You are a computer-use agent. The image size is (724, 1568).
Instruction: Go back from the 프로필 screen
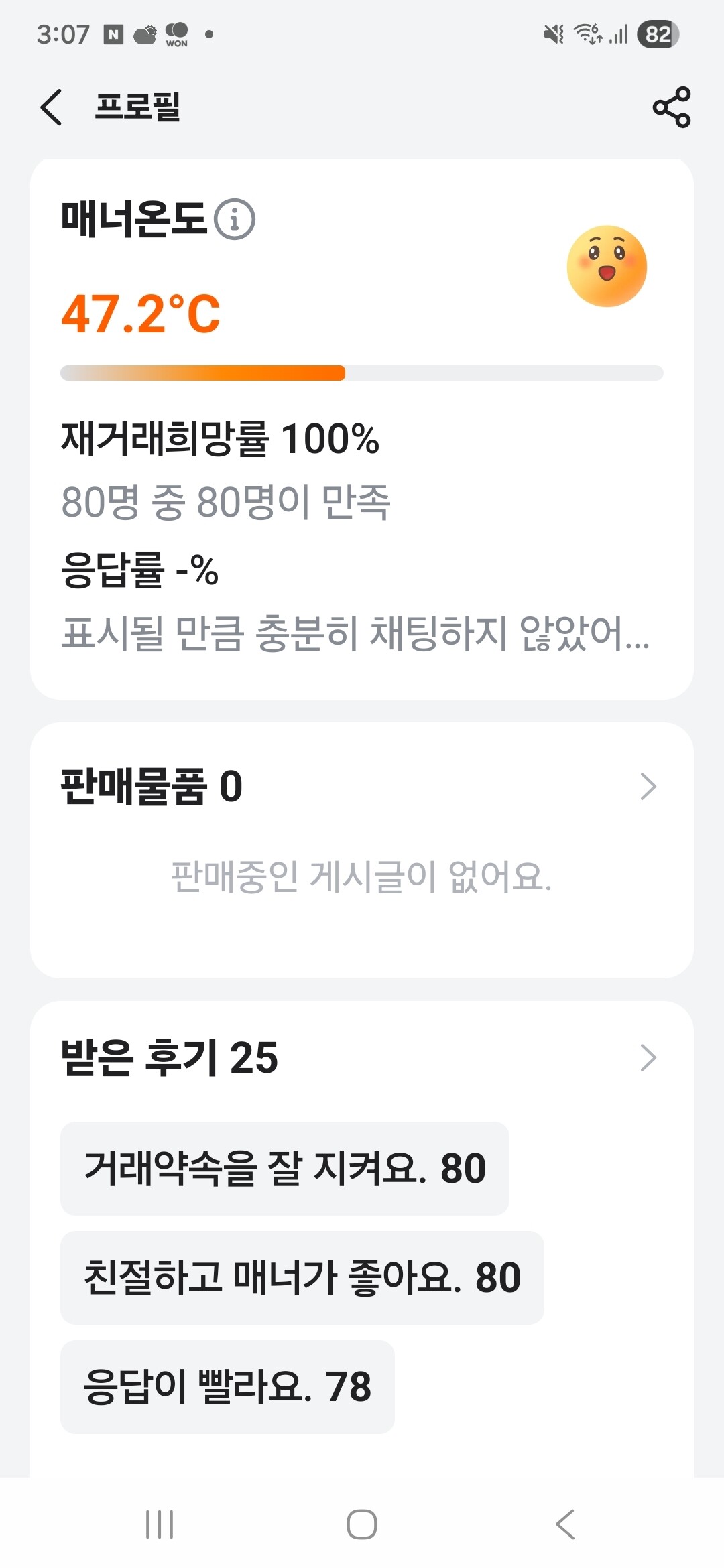point(52,107)
